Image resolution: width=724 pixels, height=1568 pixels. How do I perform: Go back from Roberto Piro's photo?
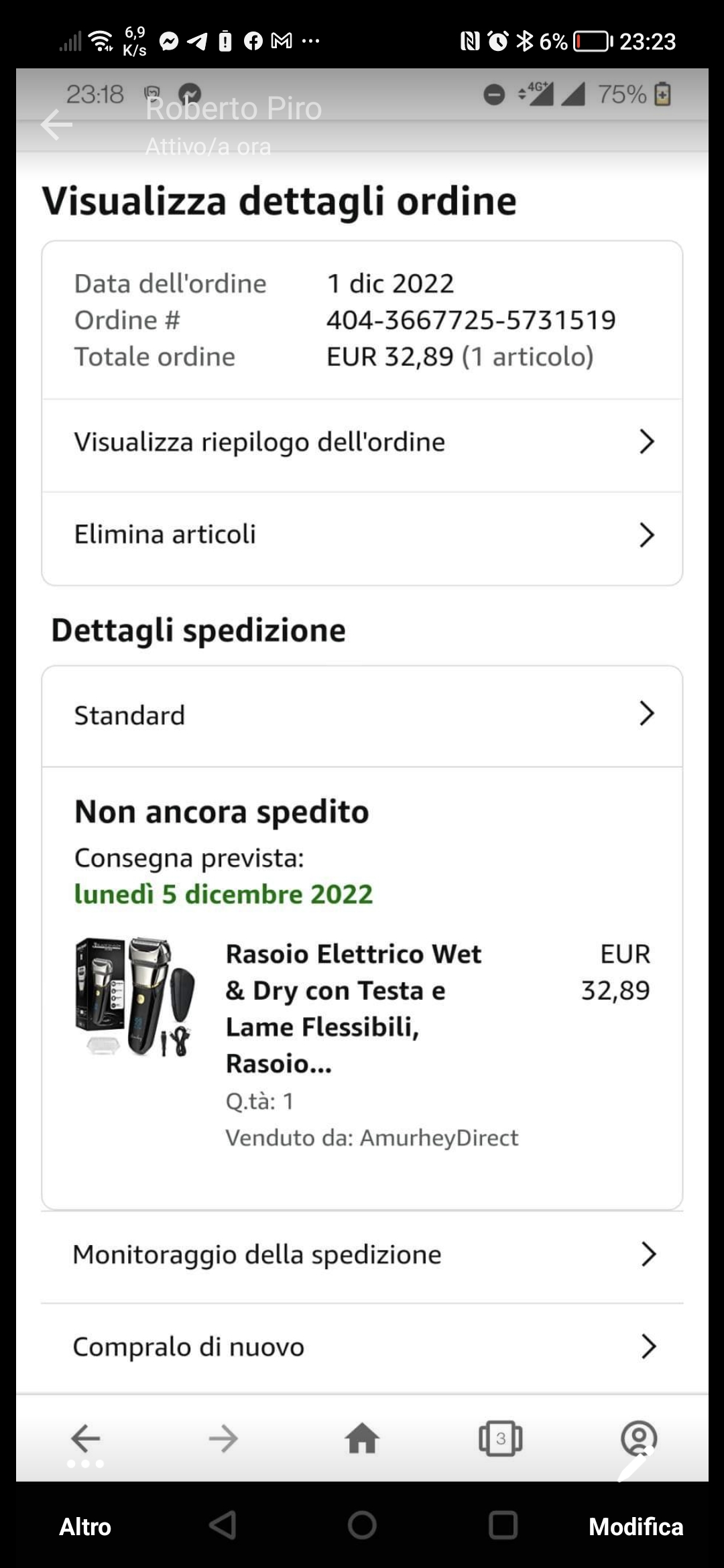click(56, 125)
